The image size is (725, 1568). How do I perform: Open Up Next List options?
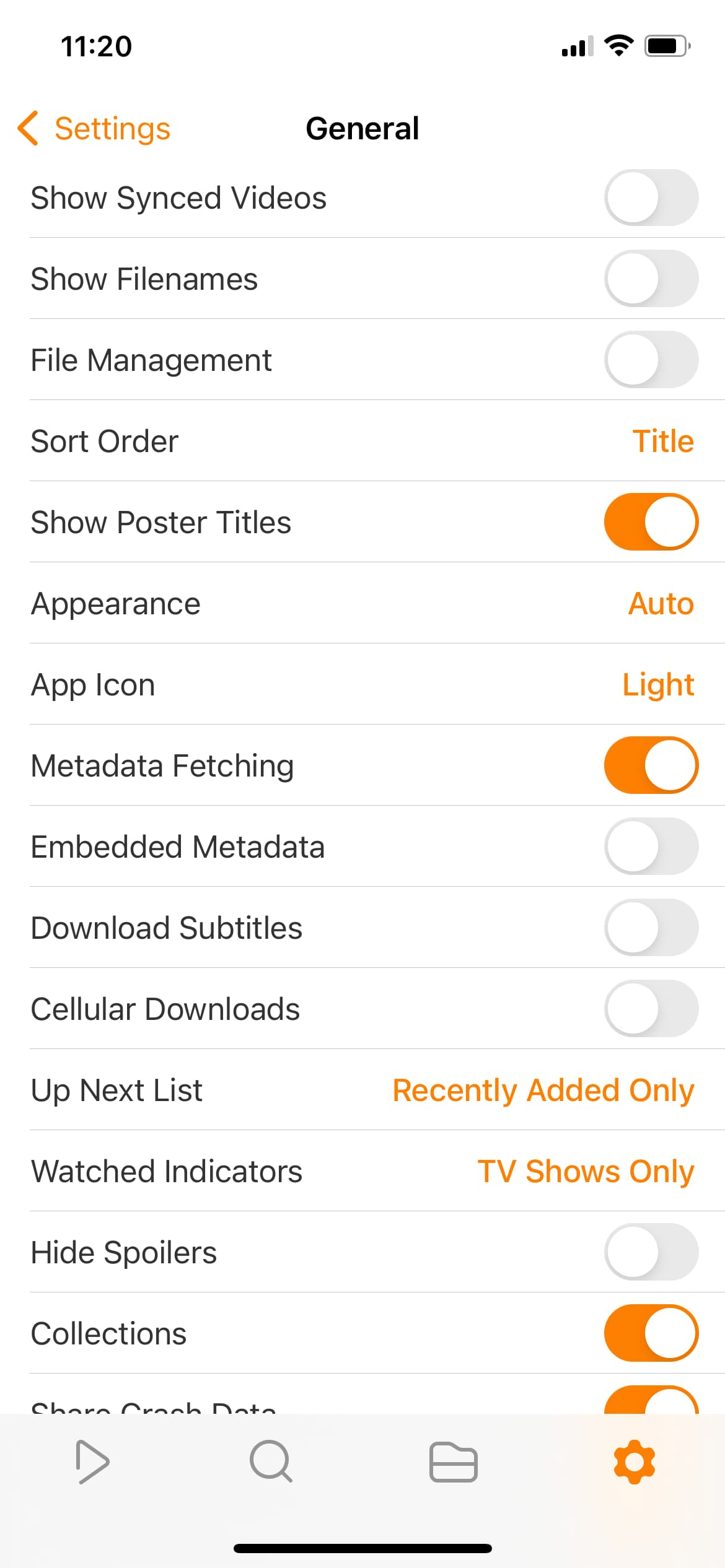(543, 1091)
